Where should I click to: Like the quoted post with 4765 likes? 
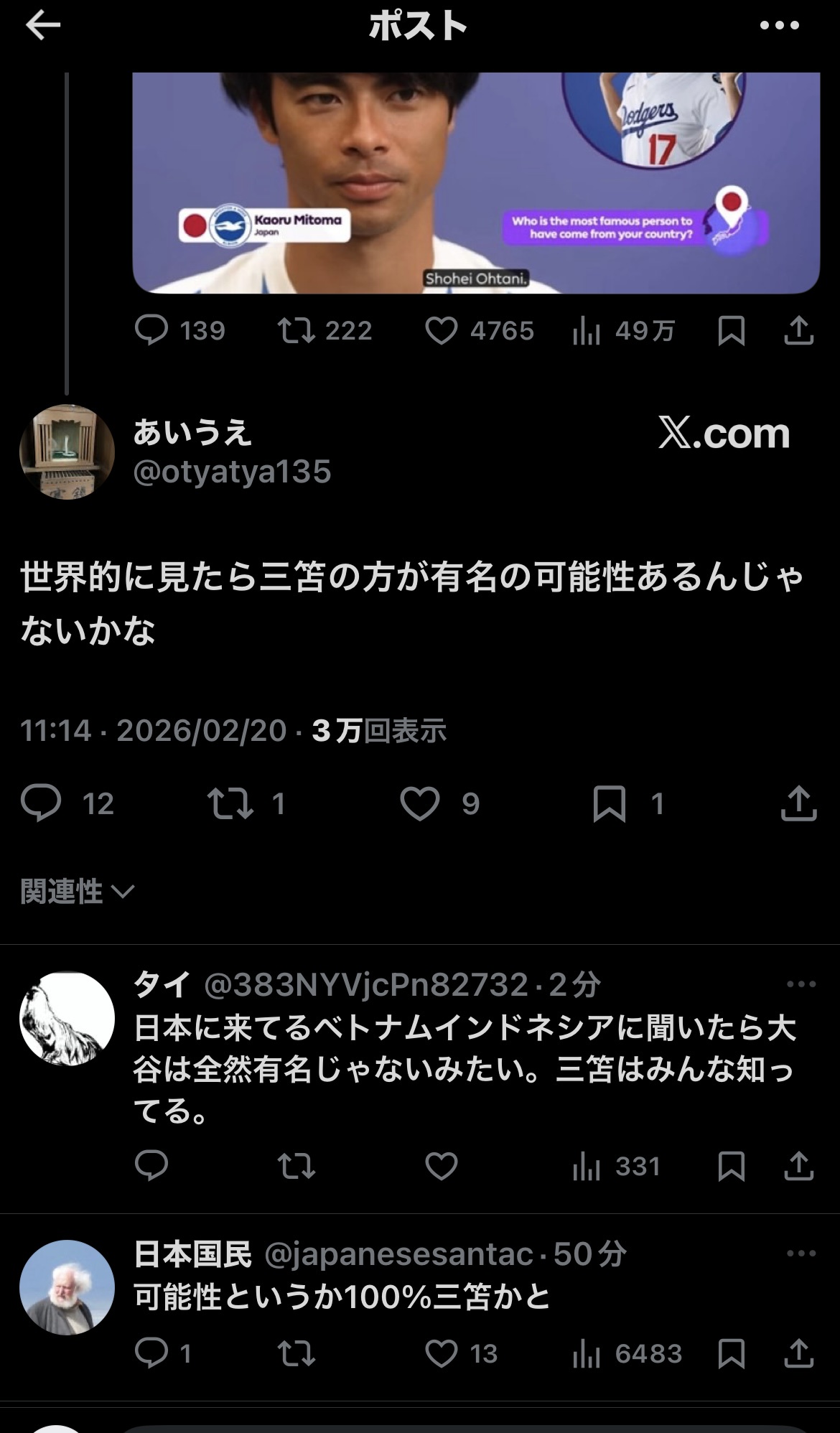tap(445, 330)
